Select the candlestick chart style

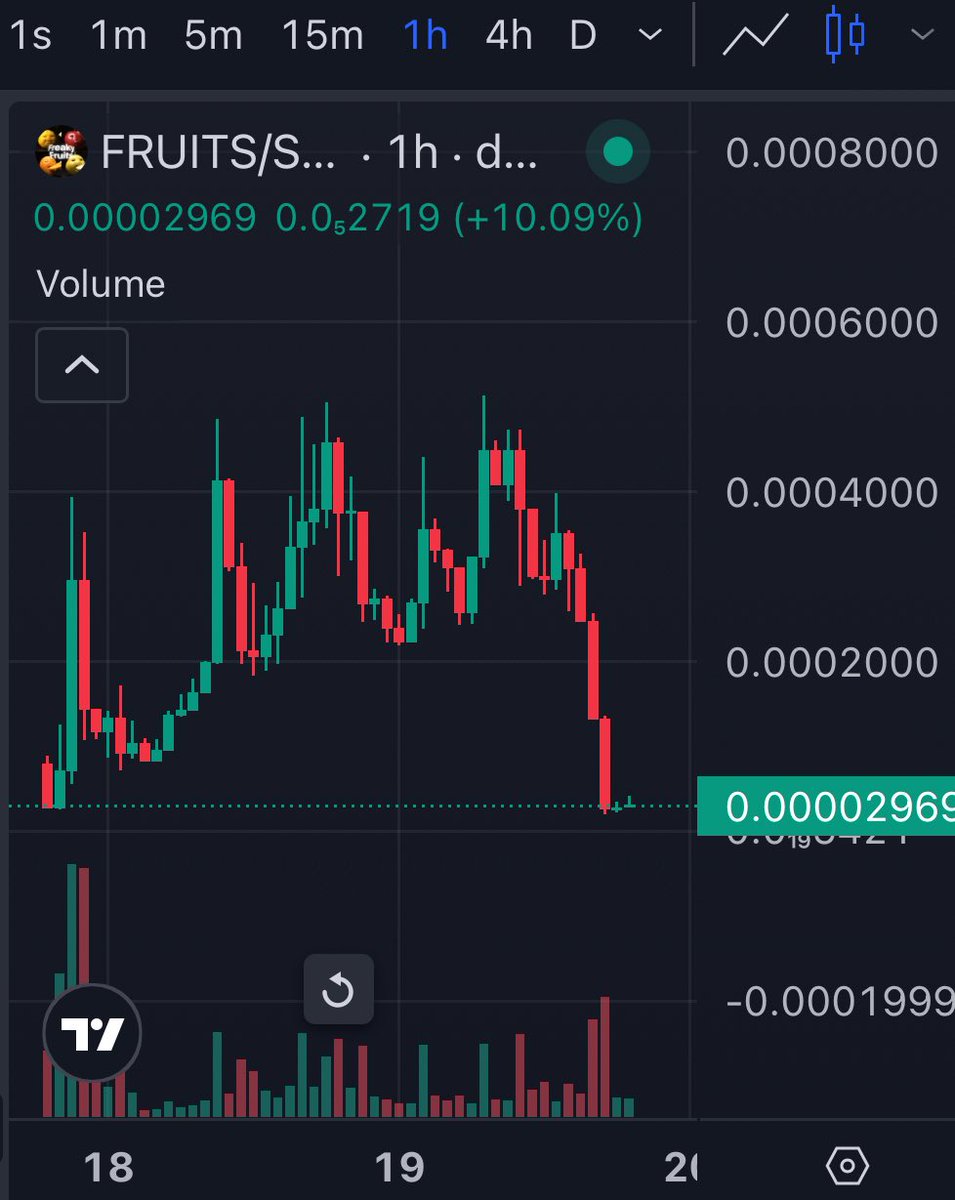pyautogui.click(x=845, y=36)
